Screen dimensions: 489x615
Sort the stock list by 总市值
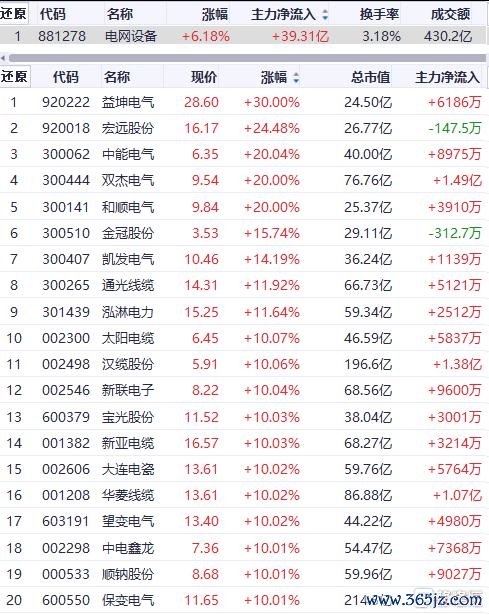[x=370, y=77]
